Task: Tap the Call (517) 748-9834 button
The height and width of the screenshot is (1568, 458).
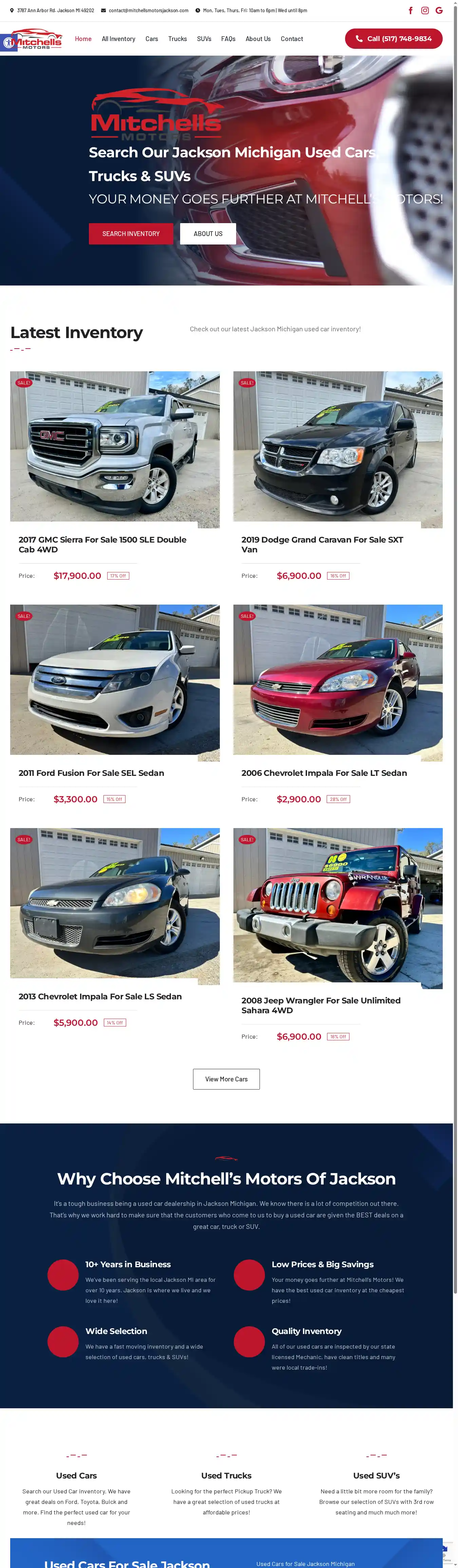Action: (394, 39)
